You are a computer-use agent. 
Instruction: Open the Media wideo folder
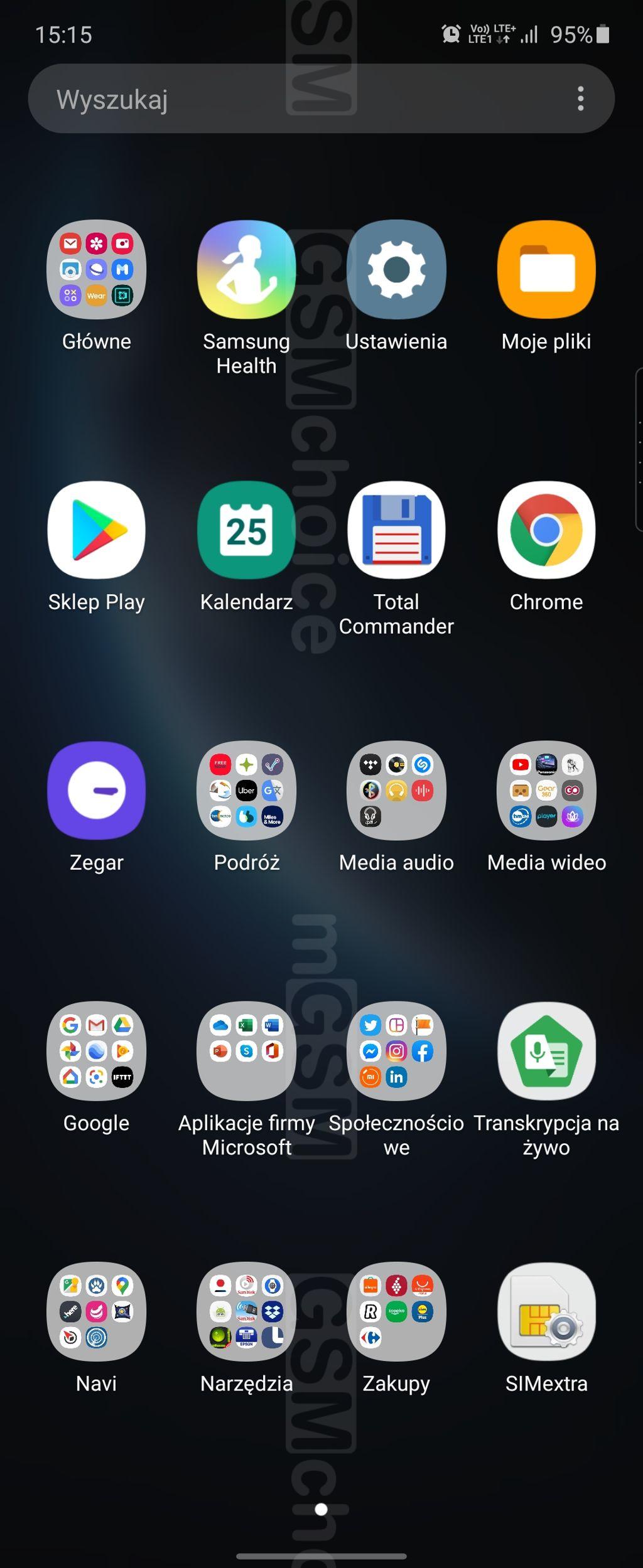click(546, 791)
